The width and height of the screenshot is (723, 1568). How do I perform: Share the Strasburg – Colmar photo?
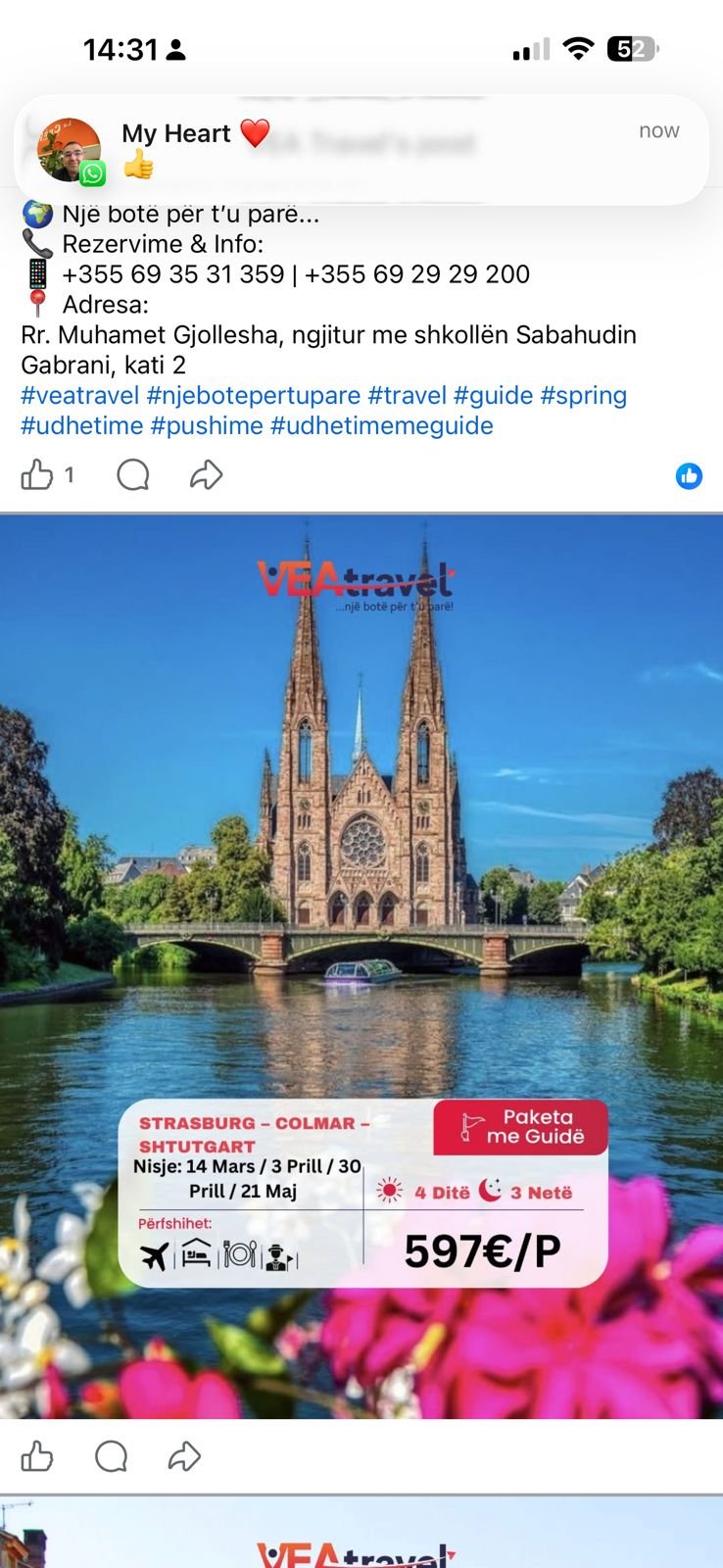tap(184, 1457)
